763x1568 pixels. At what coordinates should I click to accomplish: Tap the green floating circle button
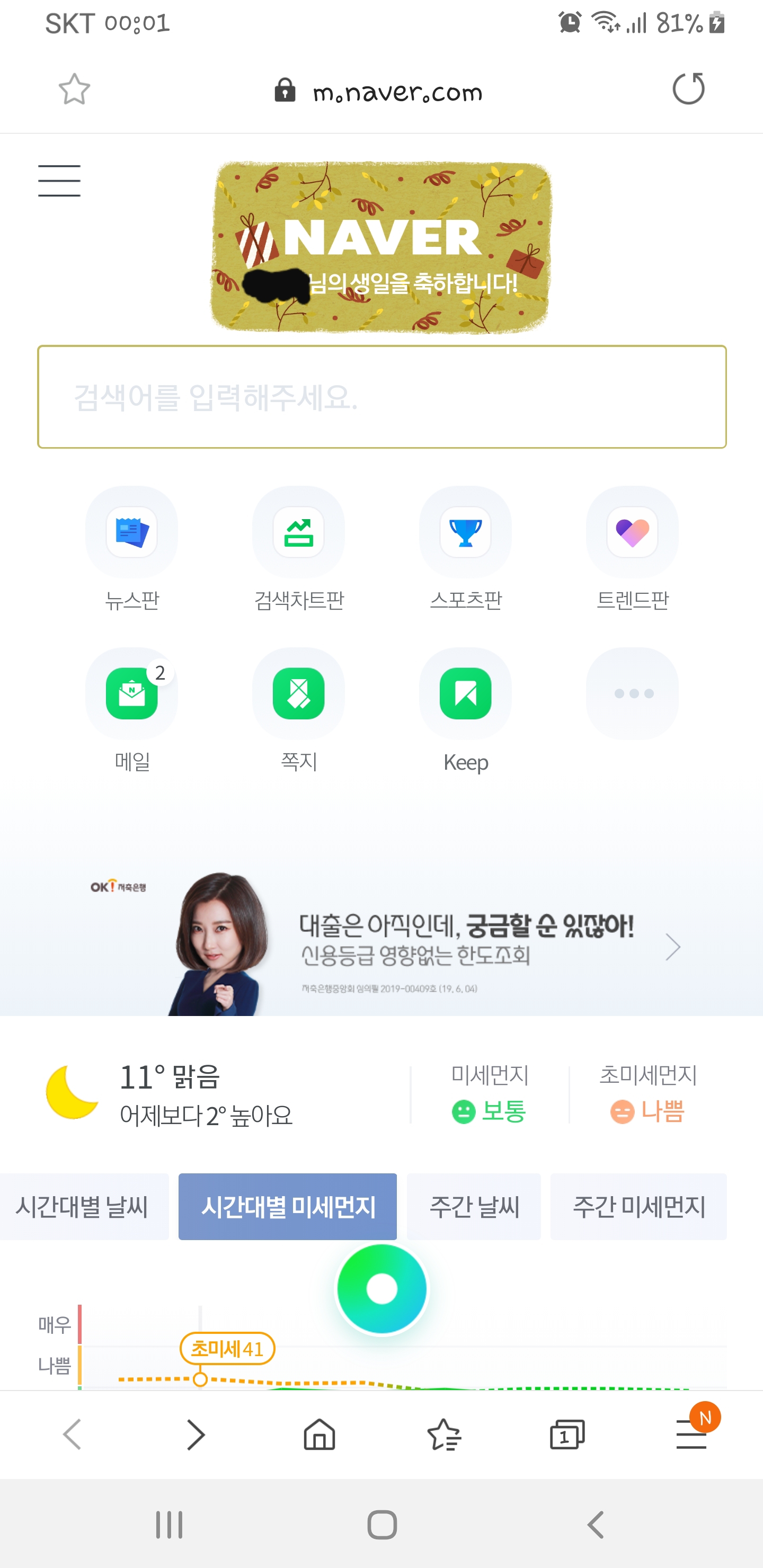[x=383, y=1289]
